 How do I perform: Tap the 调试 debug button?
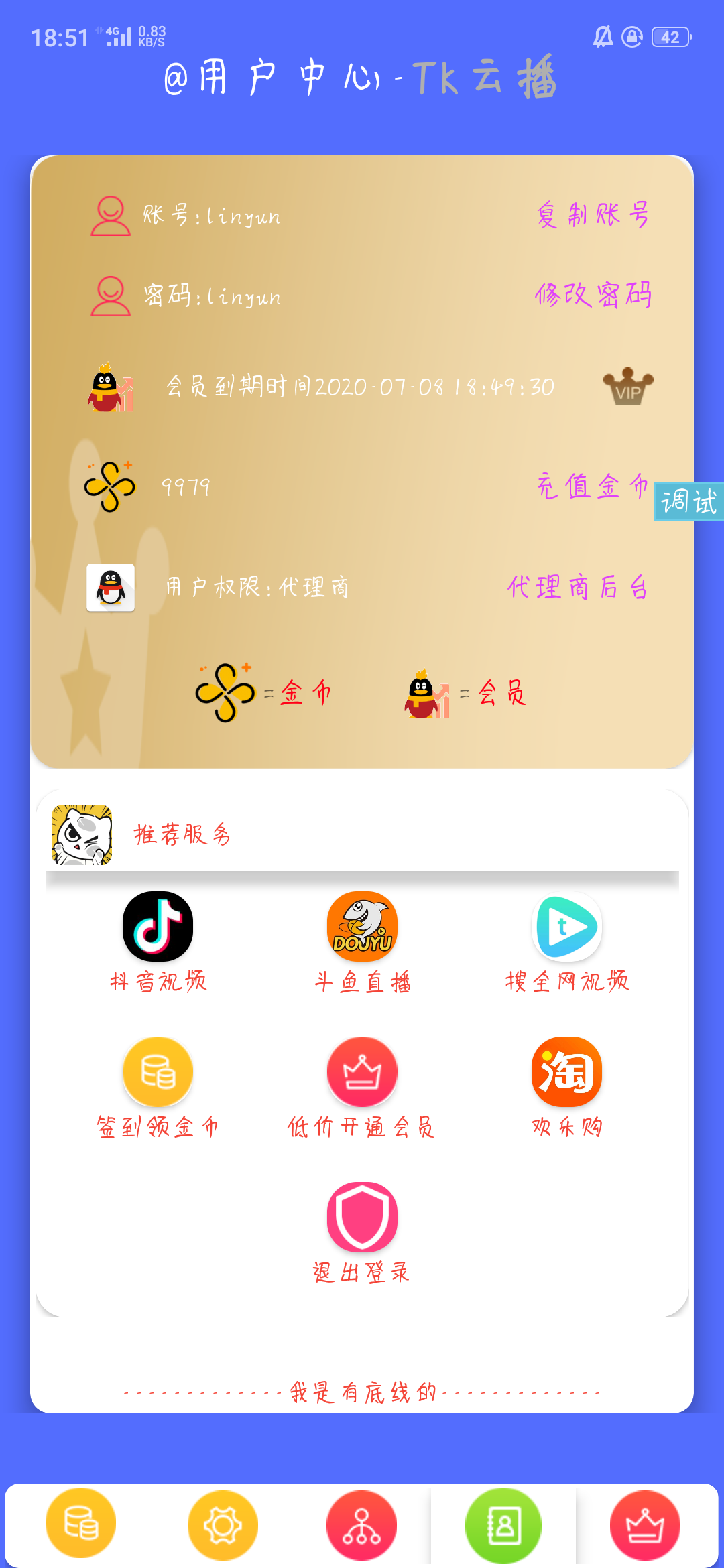(x=688, y=501)
